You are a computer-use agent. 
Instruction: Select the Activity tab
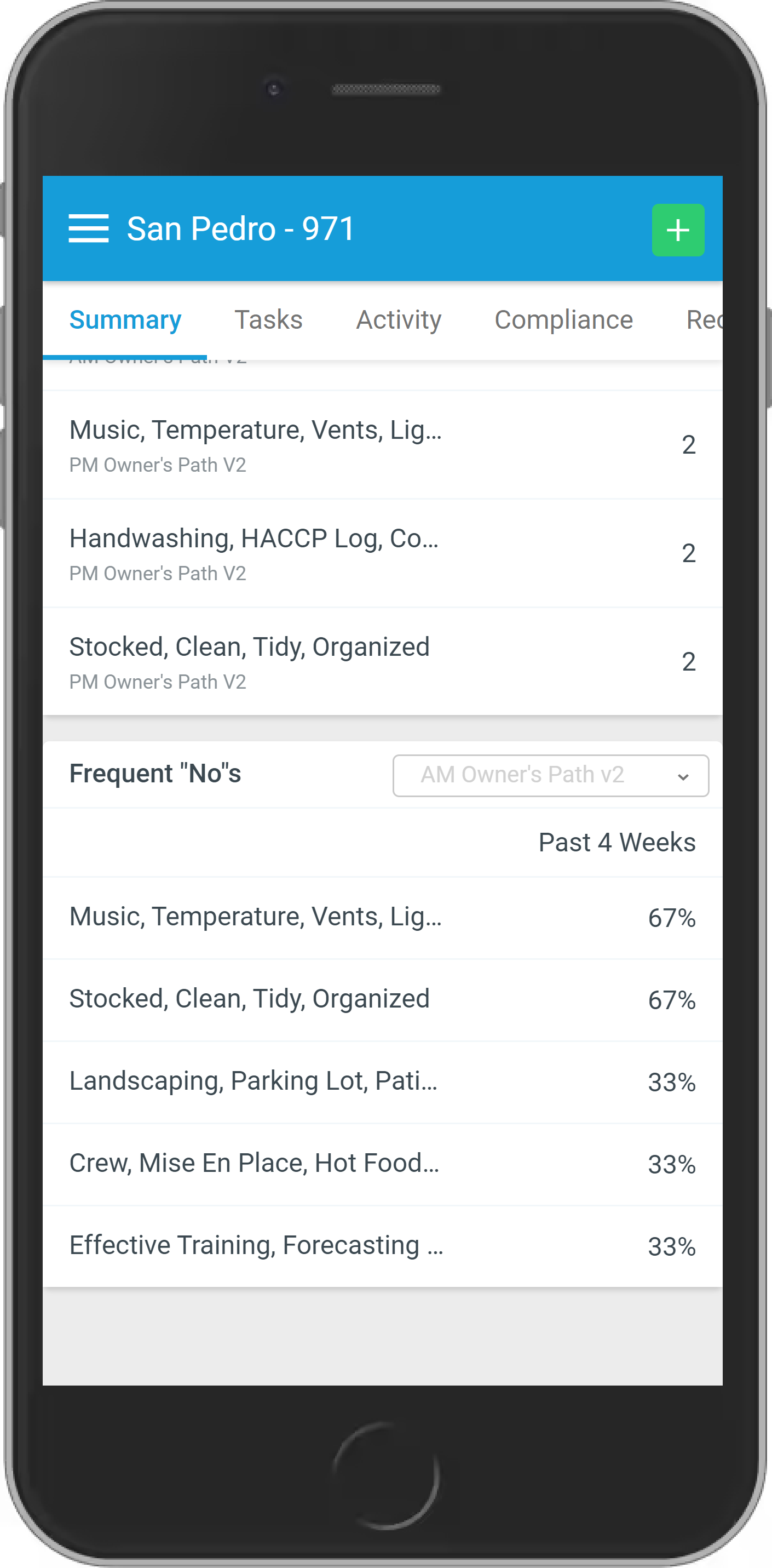tap(399, 319)
